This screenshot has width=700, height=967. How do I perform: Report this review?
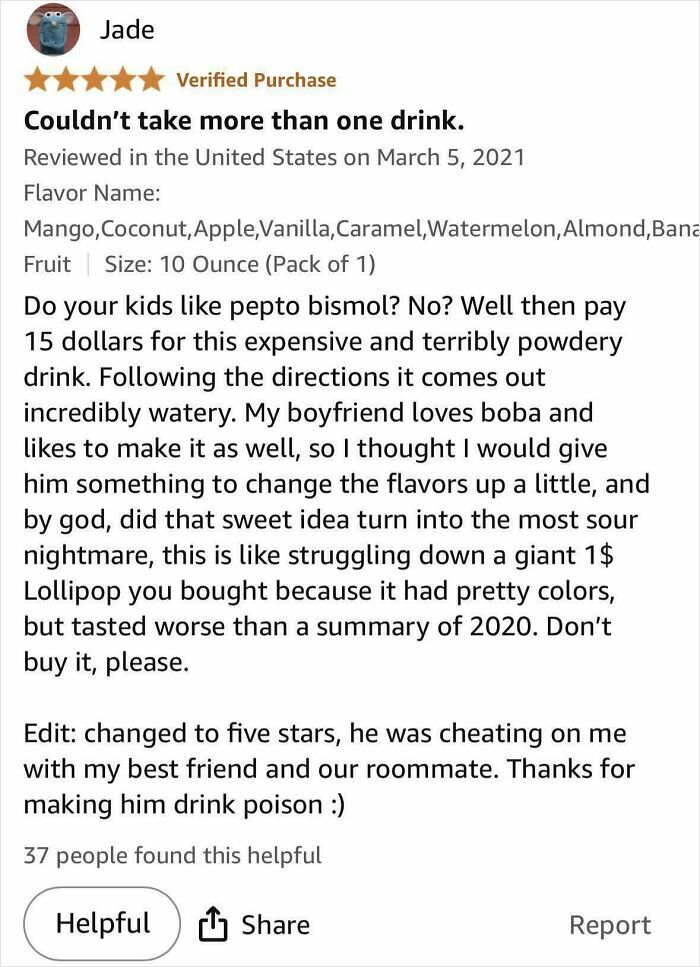tap(609, 925)
